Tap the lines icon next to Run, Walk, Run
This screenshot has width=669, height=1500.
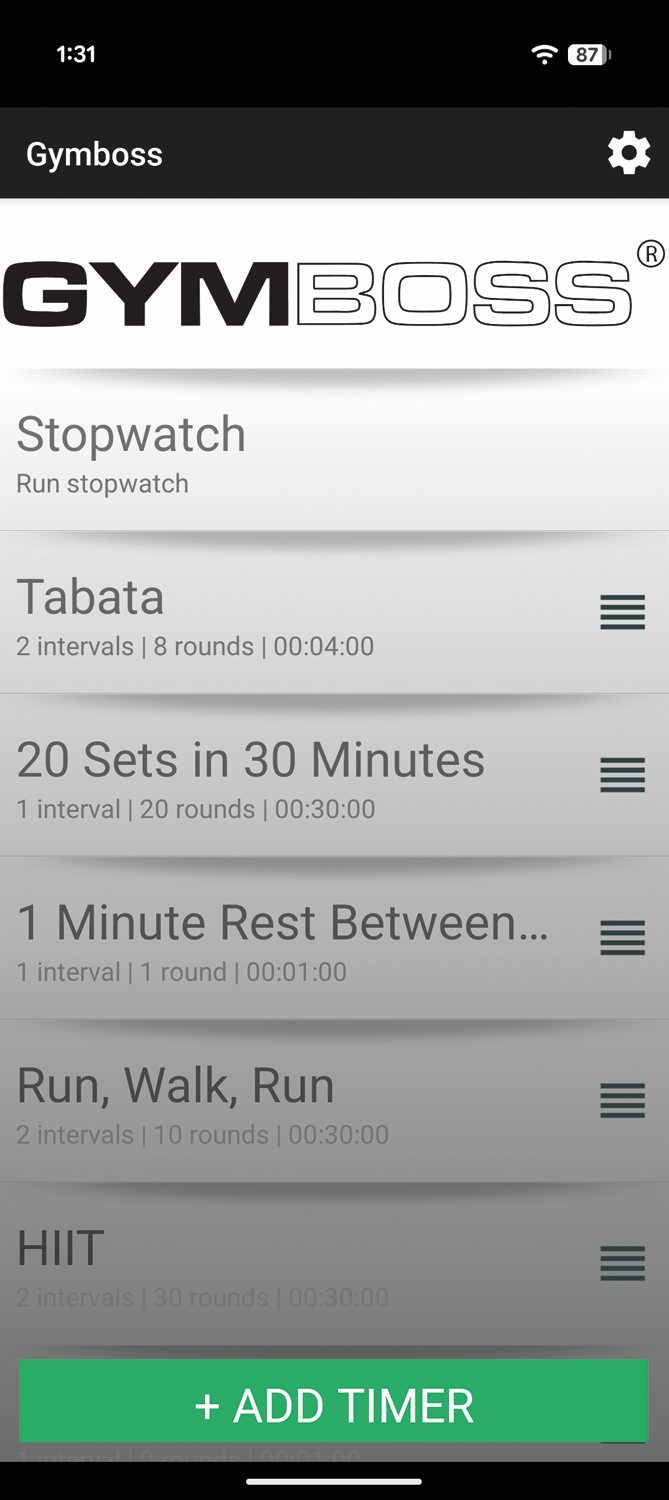[622, 1101]
